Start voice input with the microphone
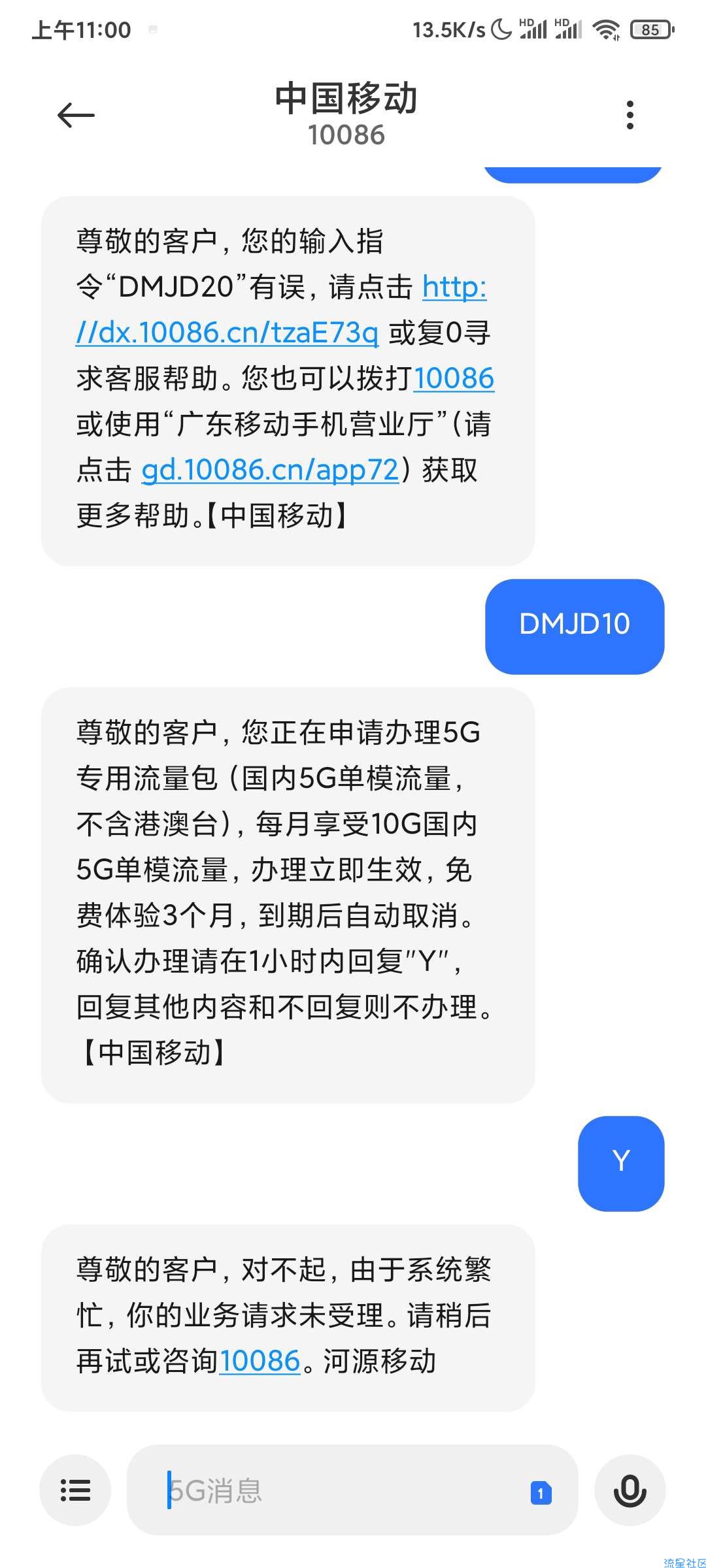This screenshot has width=706, height=1568. click(x=630, y=1490)
